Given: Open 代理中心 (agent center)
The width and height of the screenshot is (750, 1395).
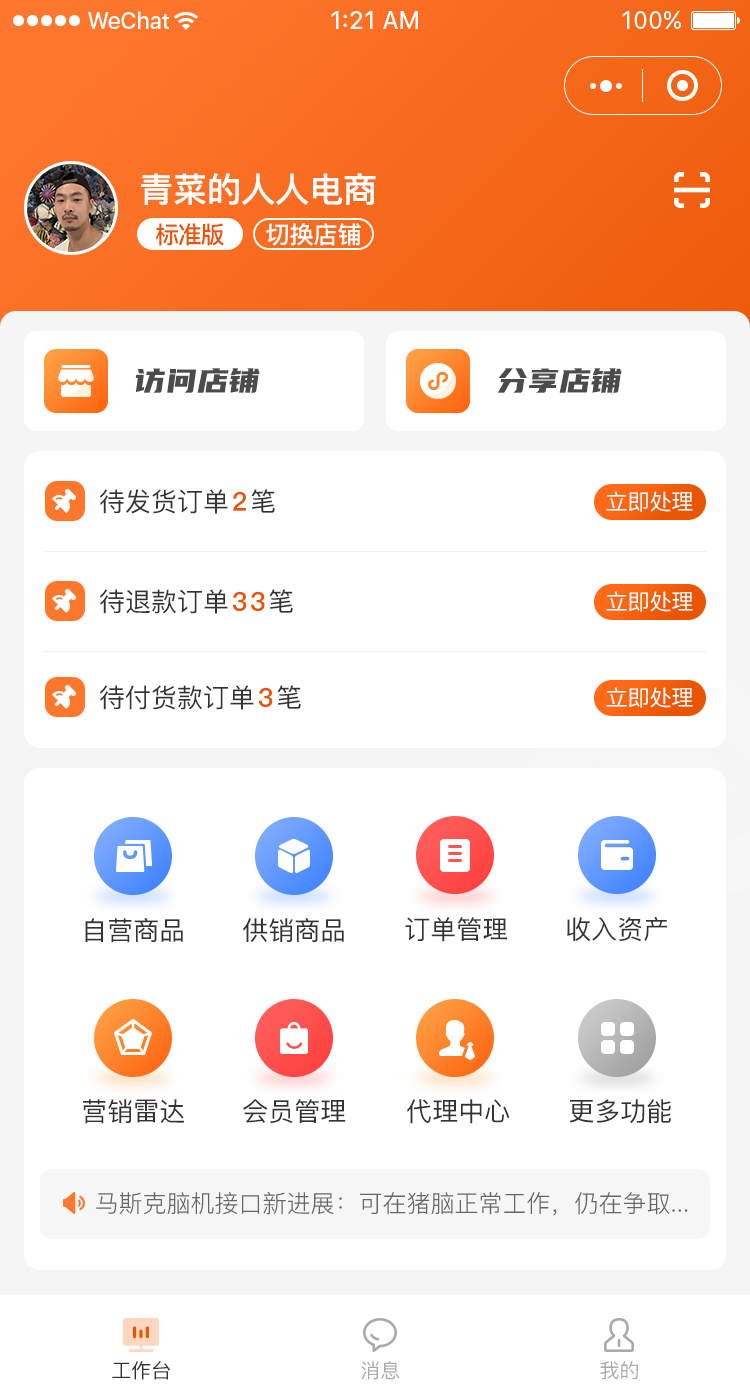Looking at the screenshot, I should (x=455, y=1060).
